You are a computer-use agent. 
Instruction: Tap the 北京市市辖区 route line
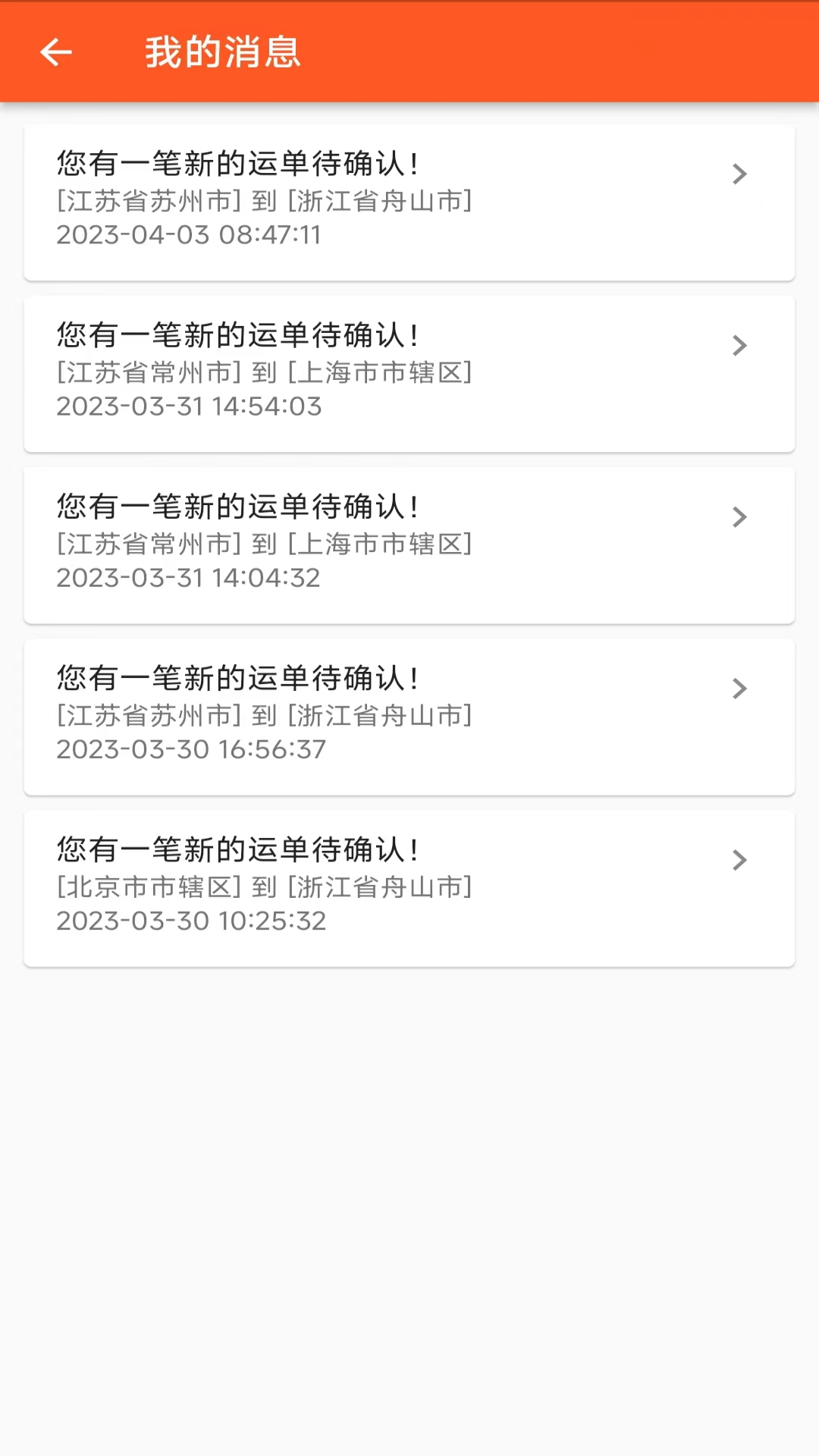click(264, 887)
